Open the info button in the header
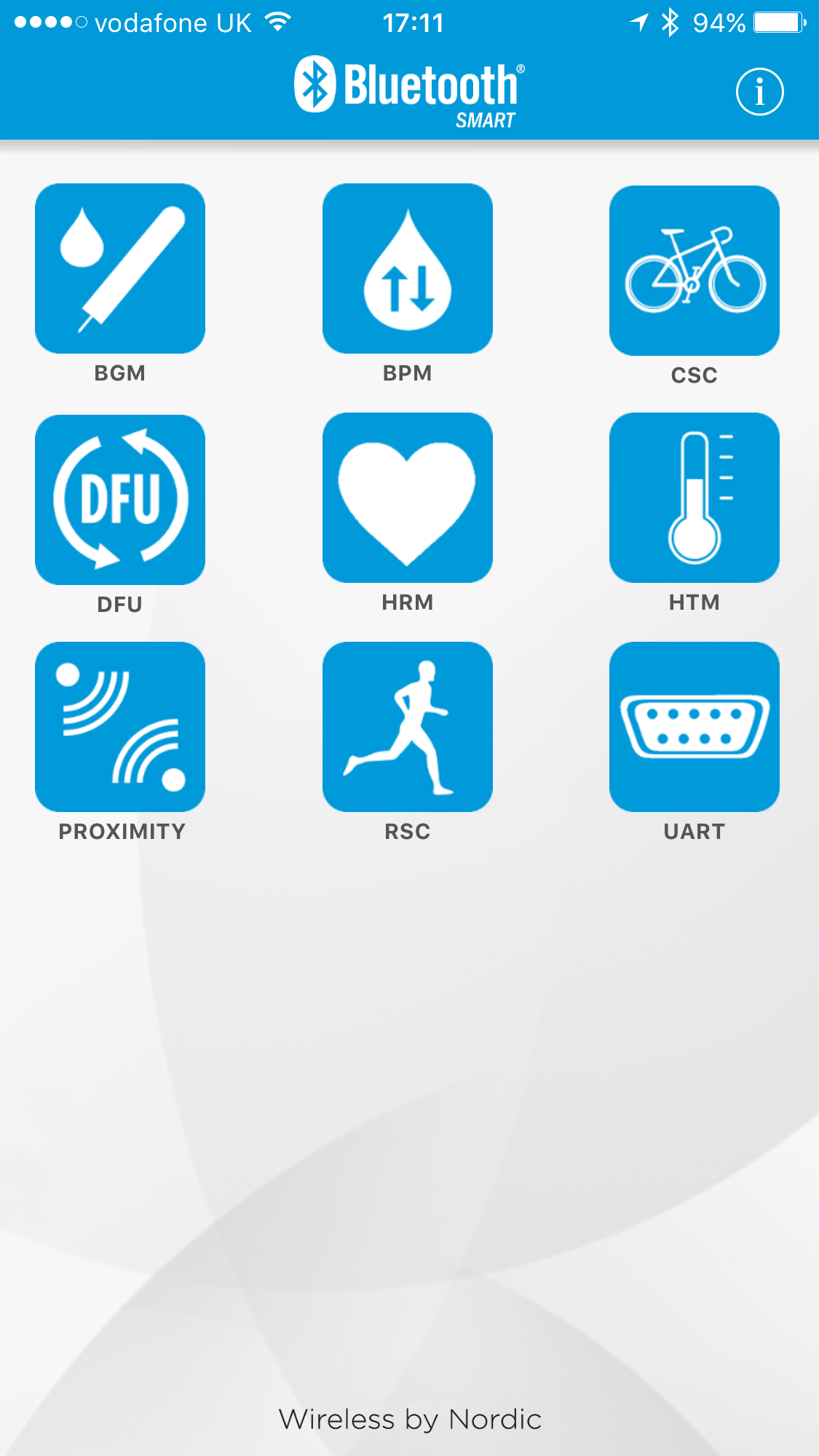The height and width of the screenshot is (1456, 819). (x=759, y=92)
